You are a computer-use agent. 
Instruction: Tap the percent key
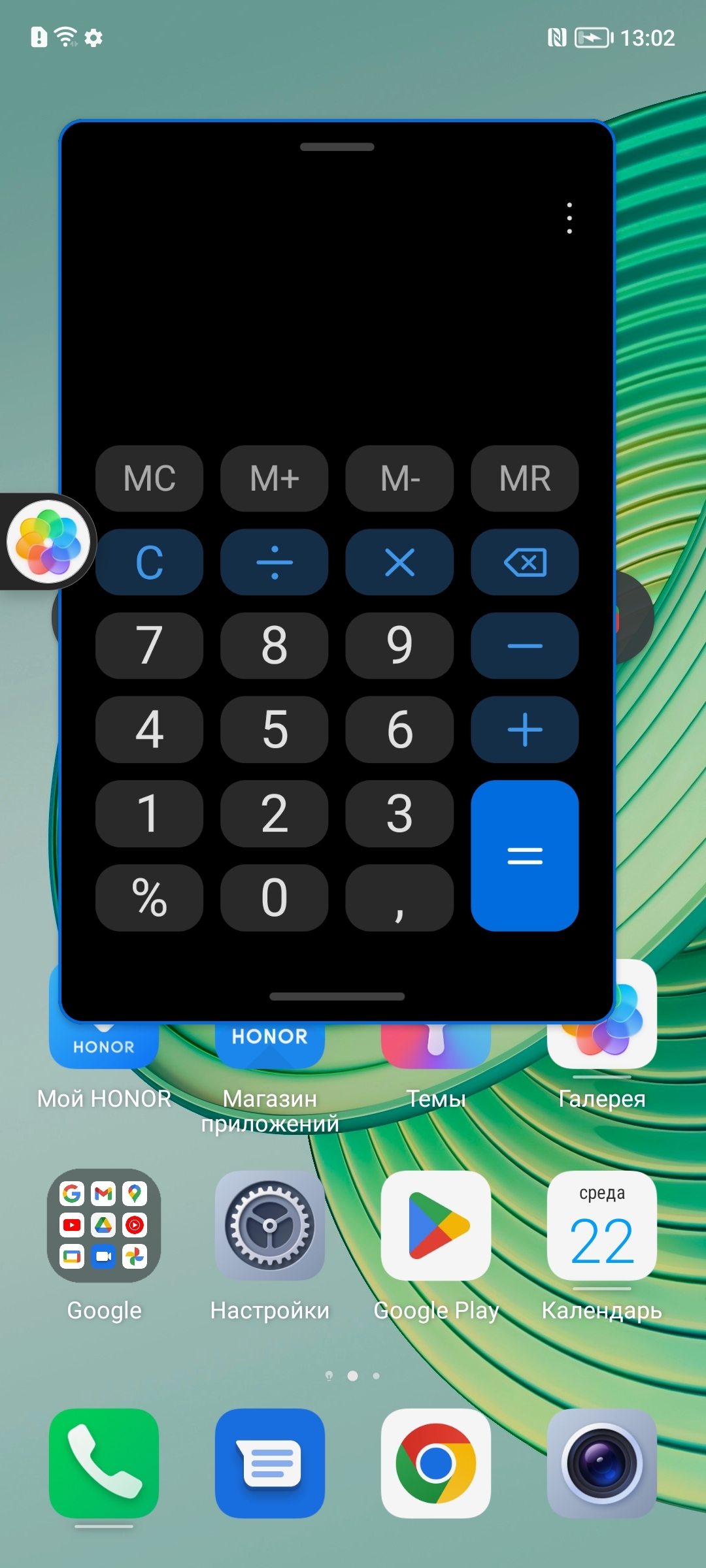(149, 898)
